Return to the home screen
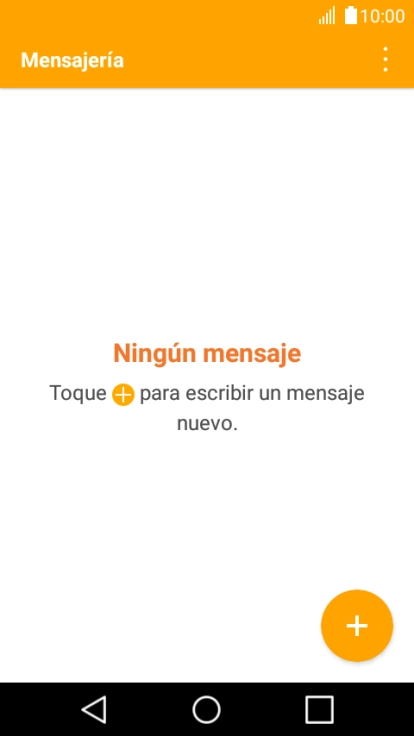Image resolution: width=414 pixels, height=736 pixels. point(207,709)
